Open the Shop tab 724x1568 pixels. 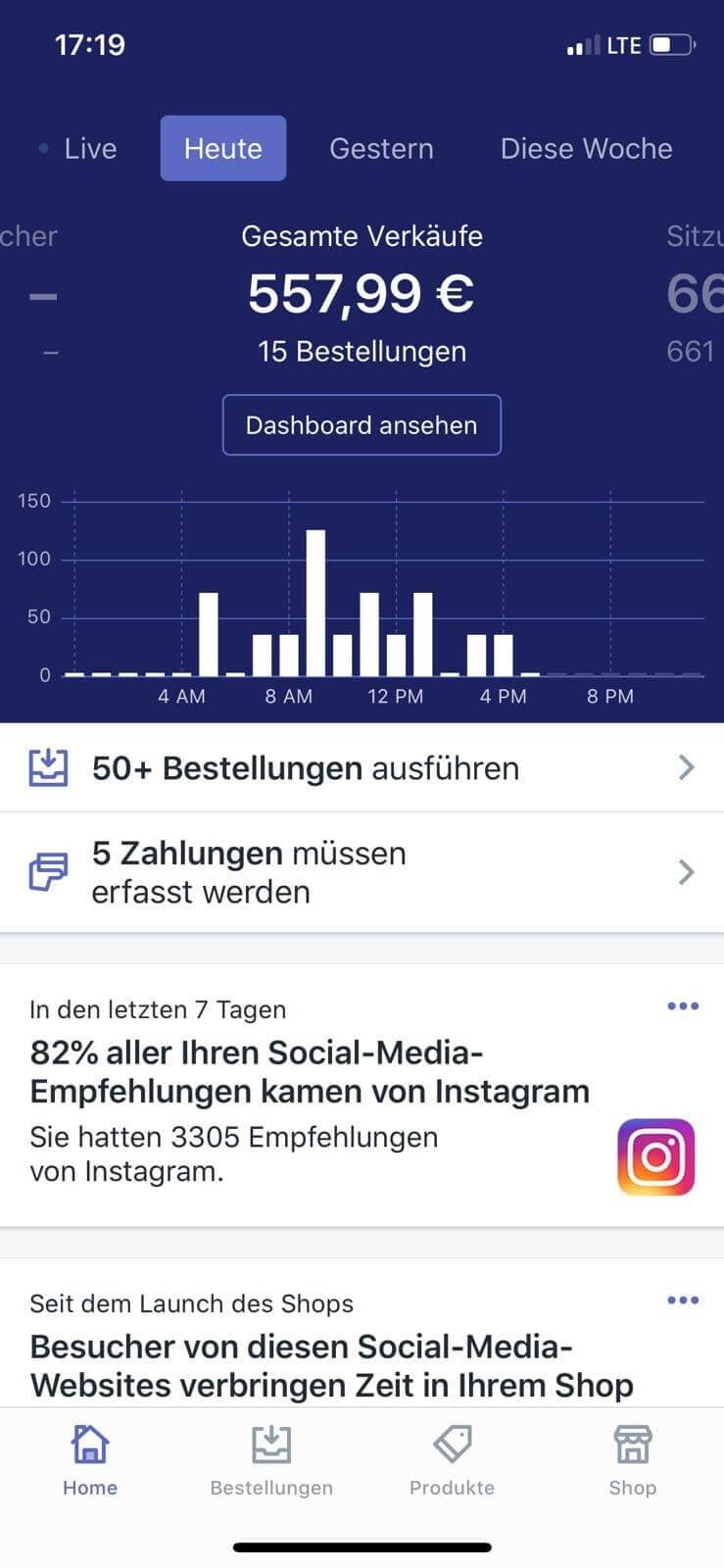[x=633, y=1460]
